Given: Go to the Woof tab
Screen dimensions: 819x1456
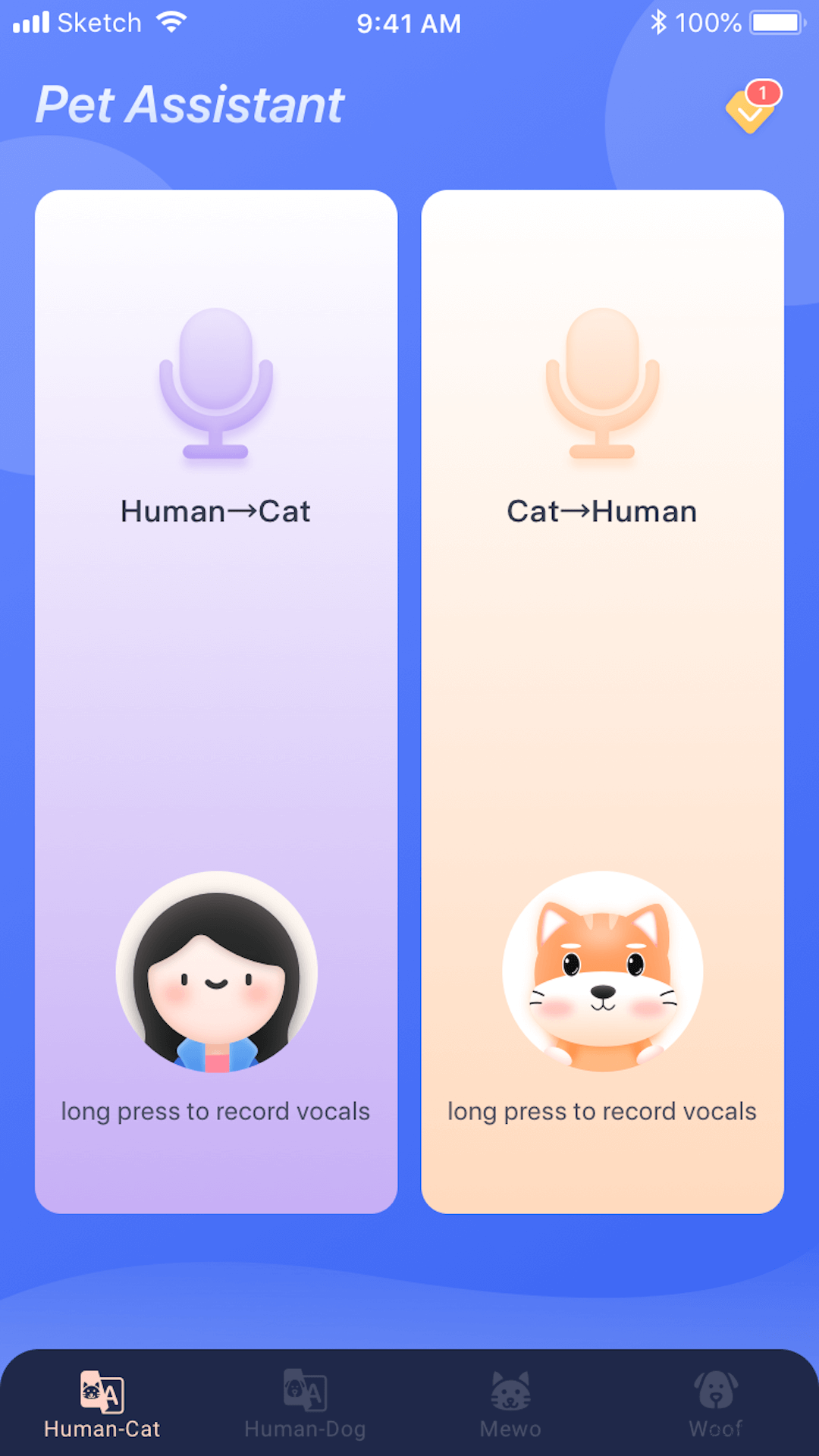Looking at the screenshot, I should tap(715, 1404).
